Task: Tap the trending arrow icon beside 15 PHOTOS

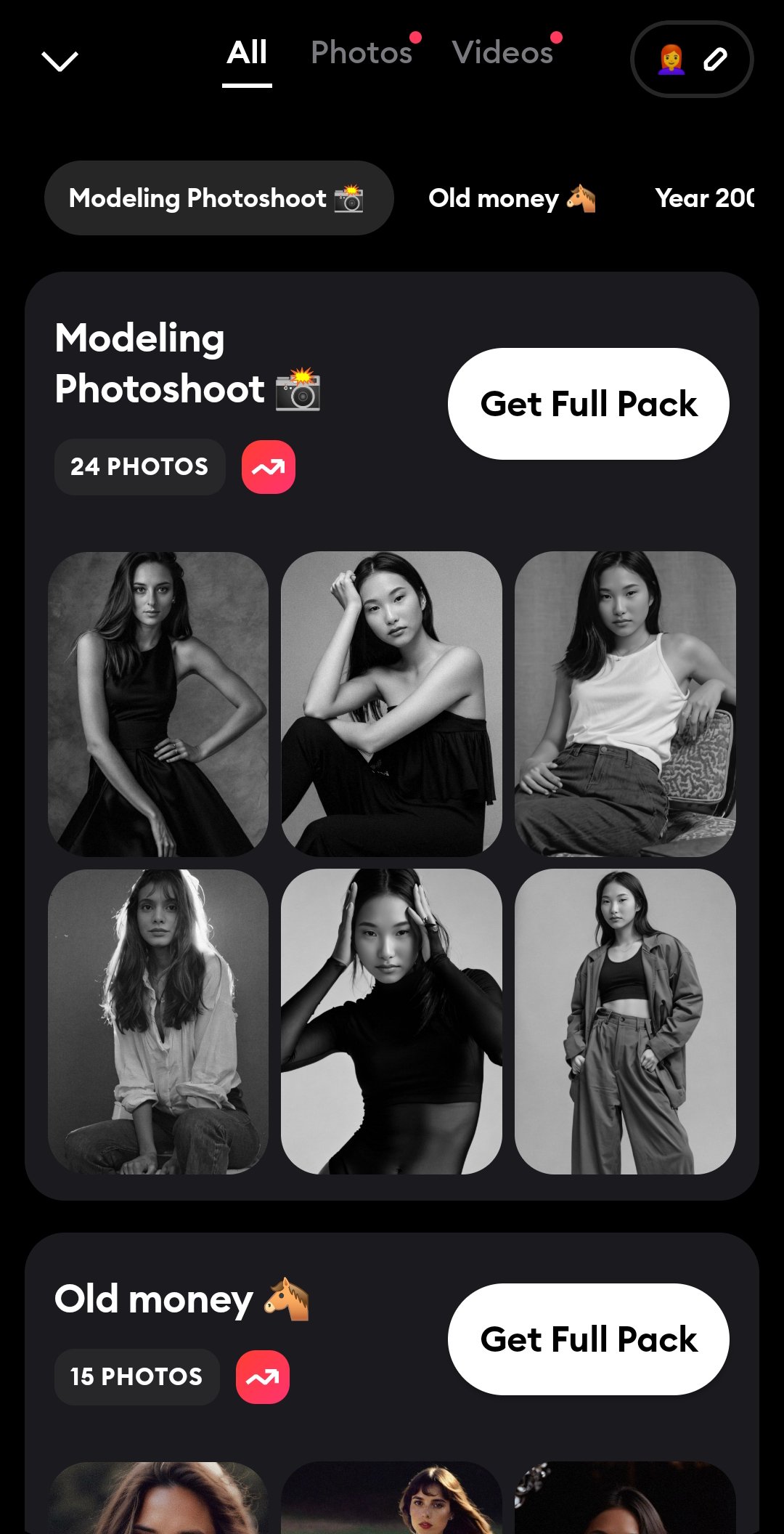Action: tap(261, 1376)
